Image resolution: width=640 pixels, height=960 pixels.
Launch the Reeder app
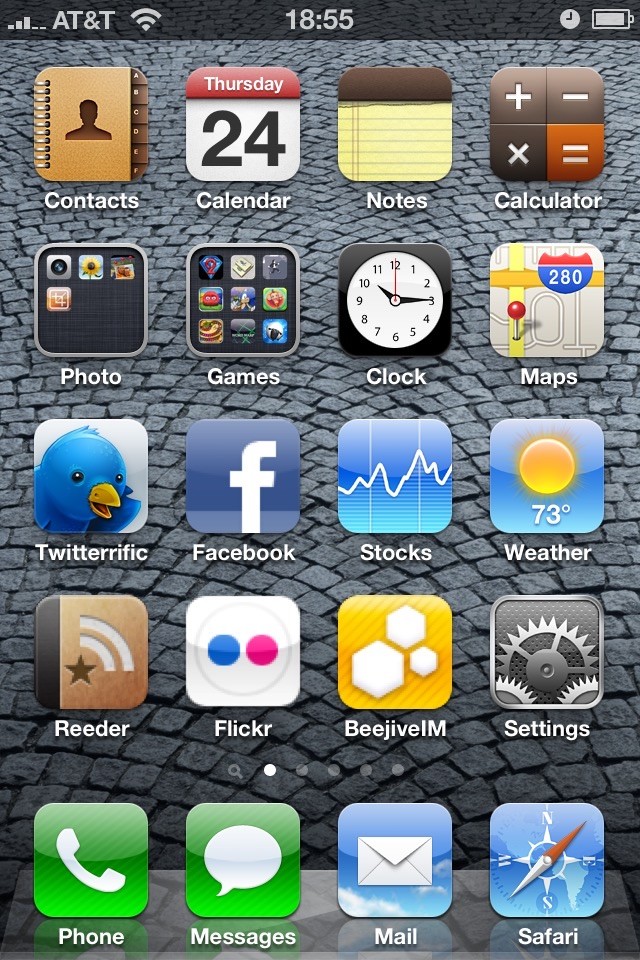coord(91,652)
